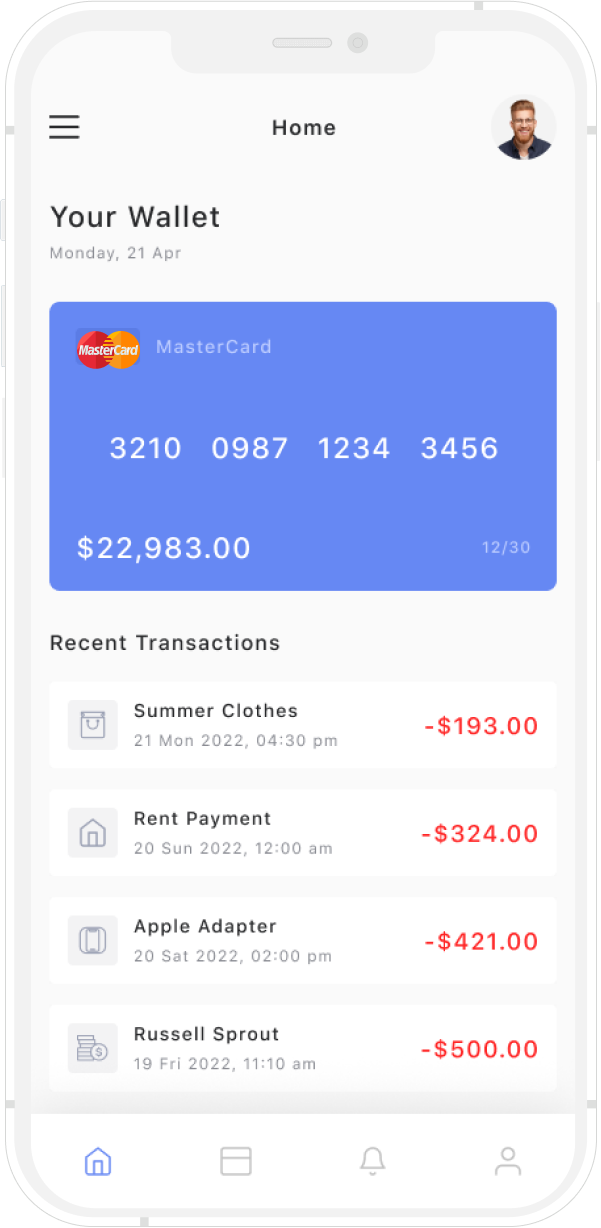This screenshot has height=1228, width=601.
Task: Open the Russell Sprout transaction
Action: [303, 1048]
